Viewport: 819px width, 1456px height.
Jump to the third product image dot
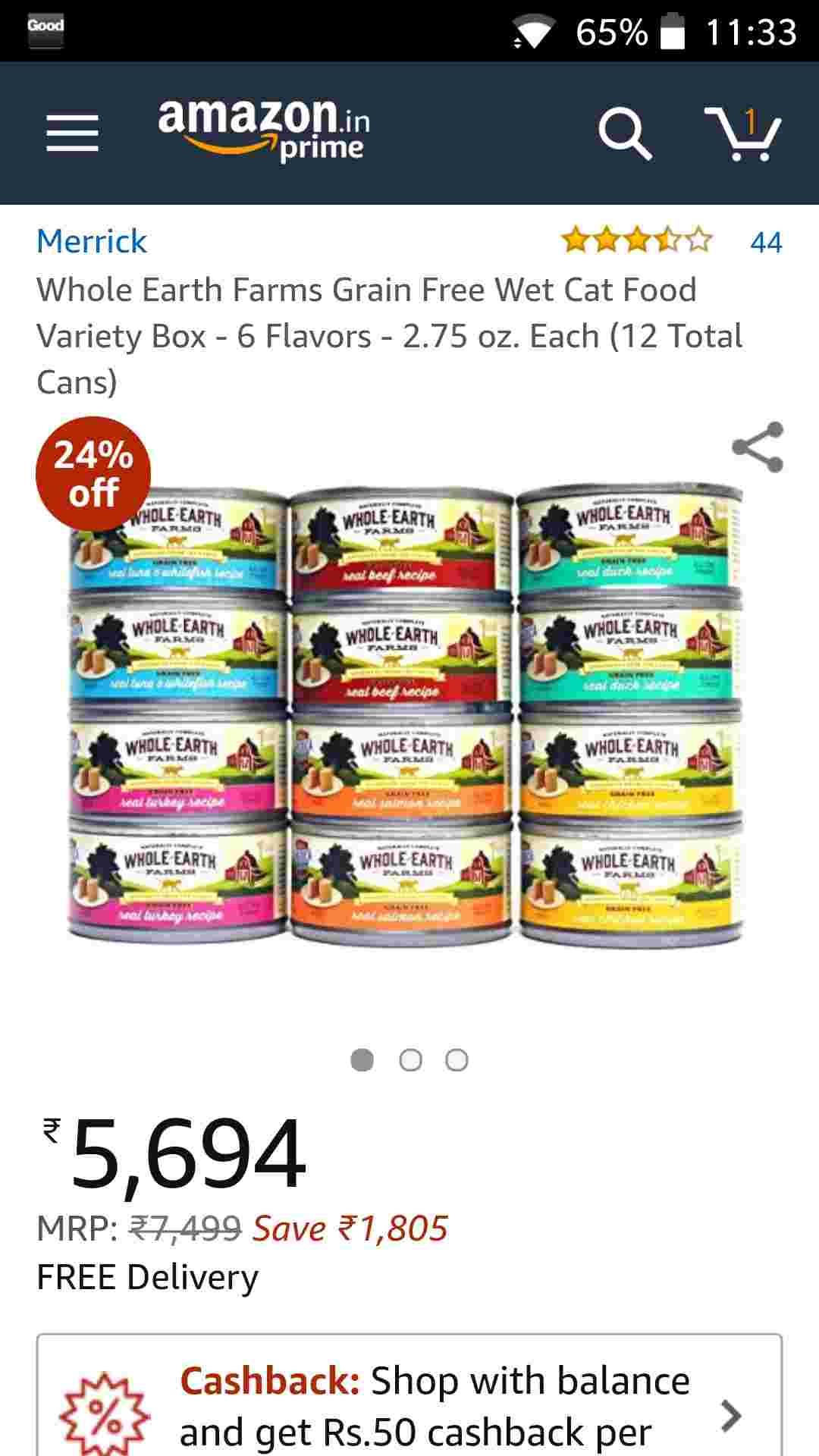(x=457, y=1059)
